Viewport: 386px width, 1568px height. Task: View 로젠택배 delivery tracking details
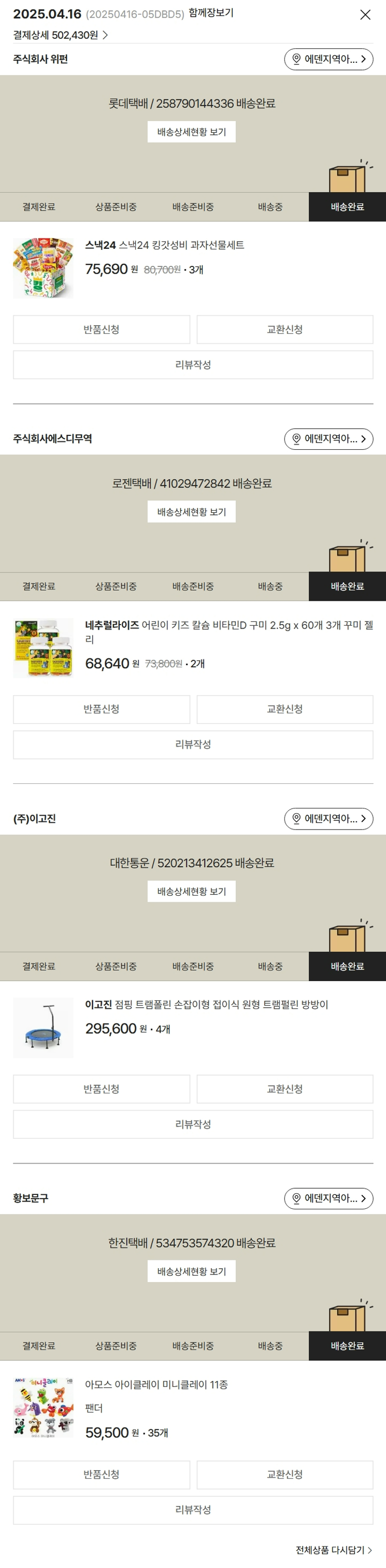point(191,512)
